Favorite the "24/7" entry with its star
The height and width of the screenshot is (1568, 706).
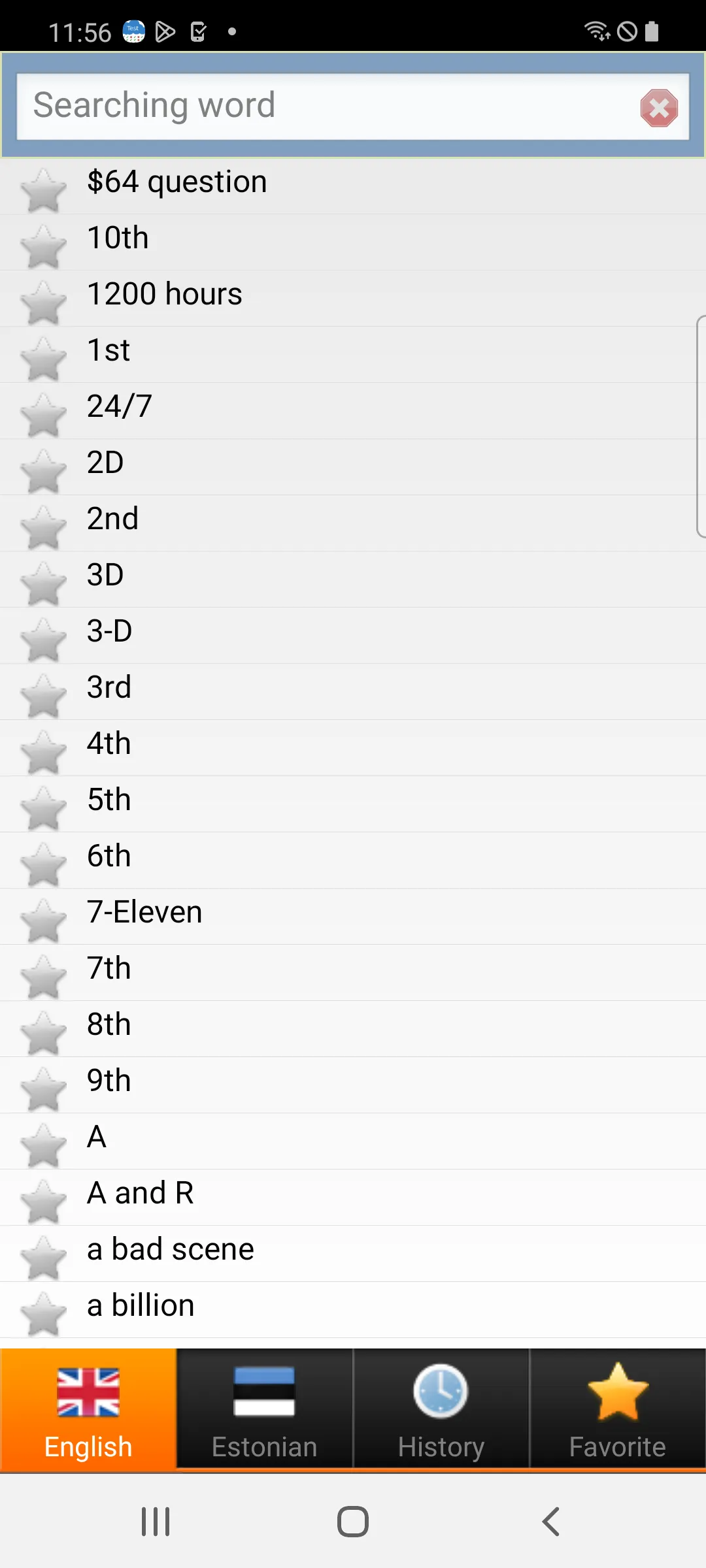coord(43,416)
